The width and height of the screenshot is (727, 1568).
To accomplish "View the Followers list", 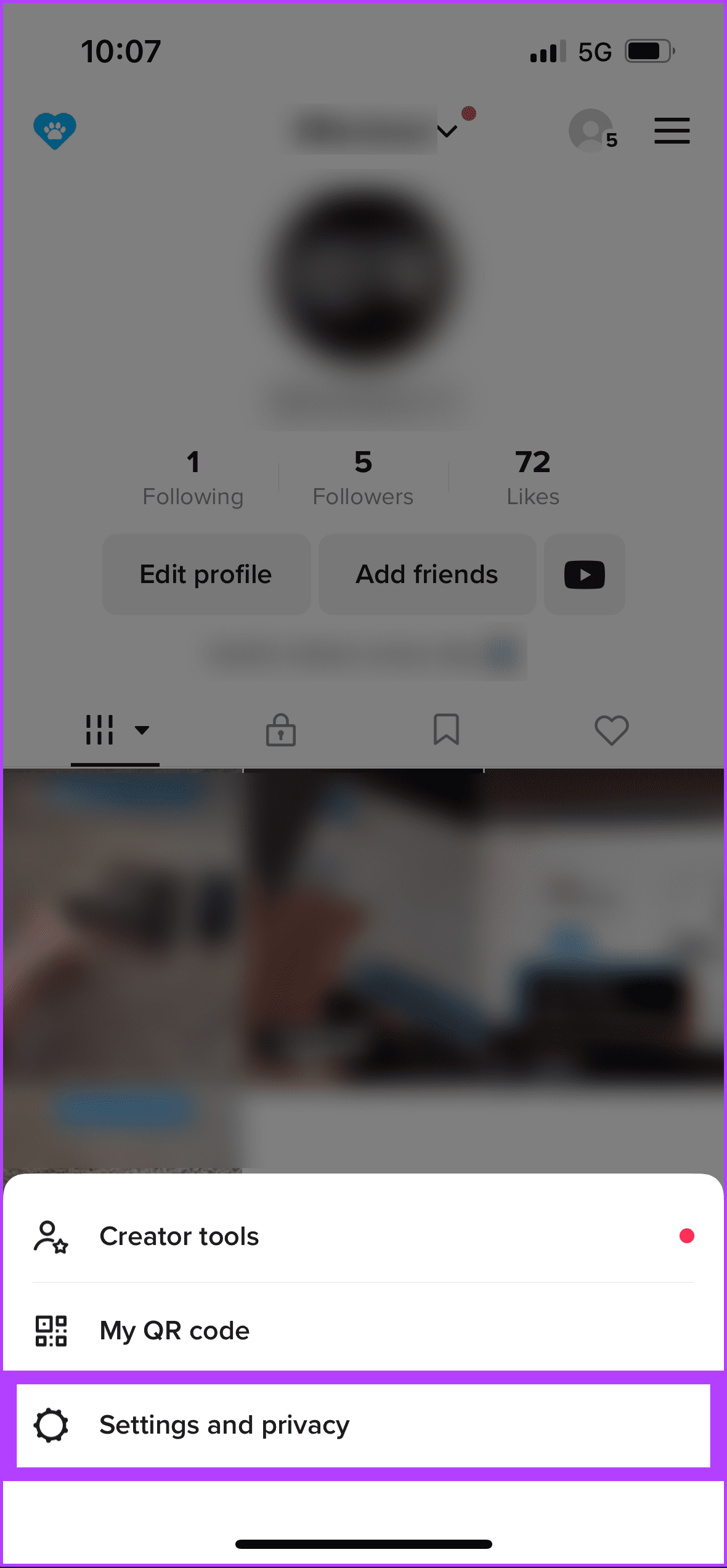I will pos(363,478).
